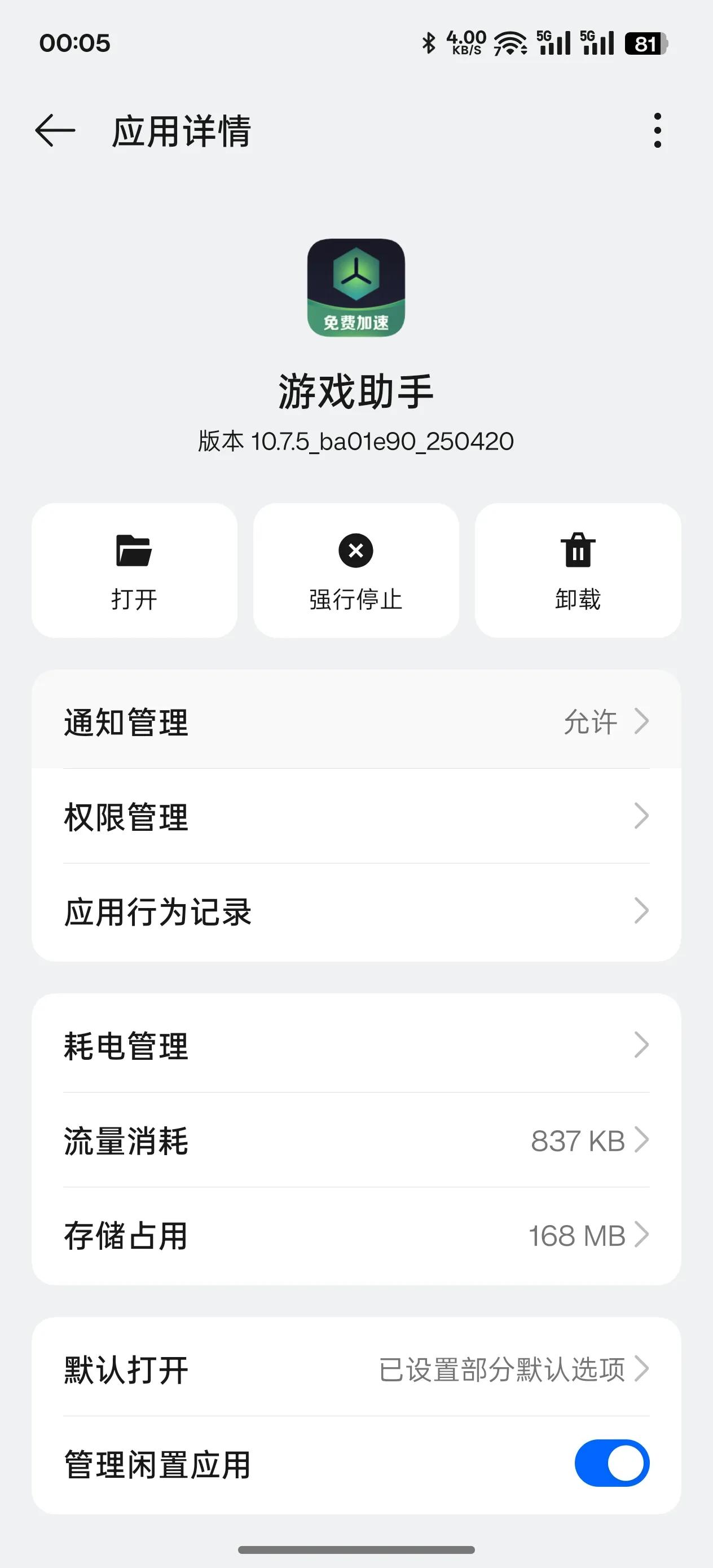Open 通知管理 settings
Screen dimensions: 713x1568
point(356,721)
